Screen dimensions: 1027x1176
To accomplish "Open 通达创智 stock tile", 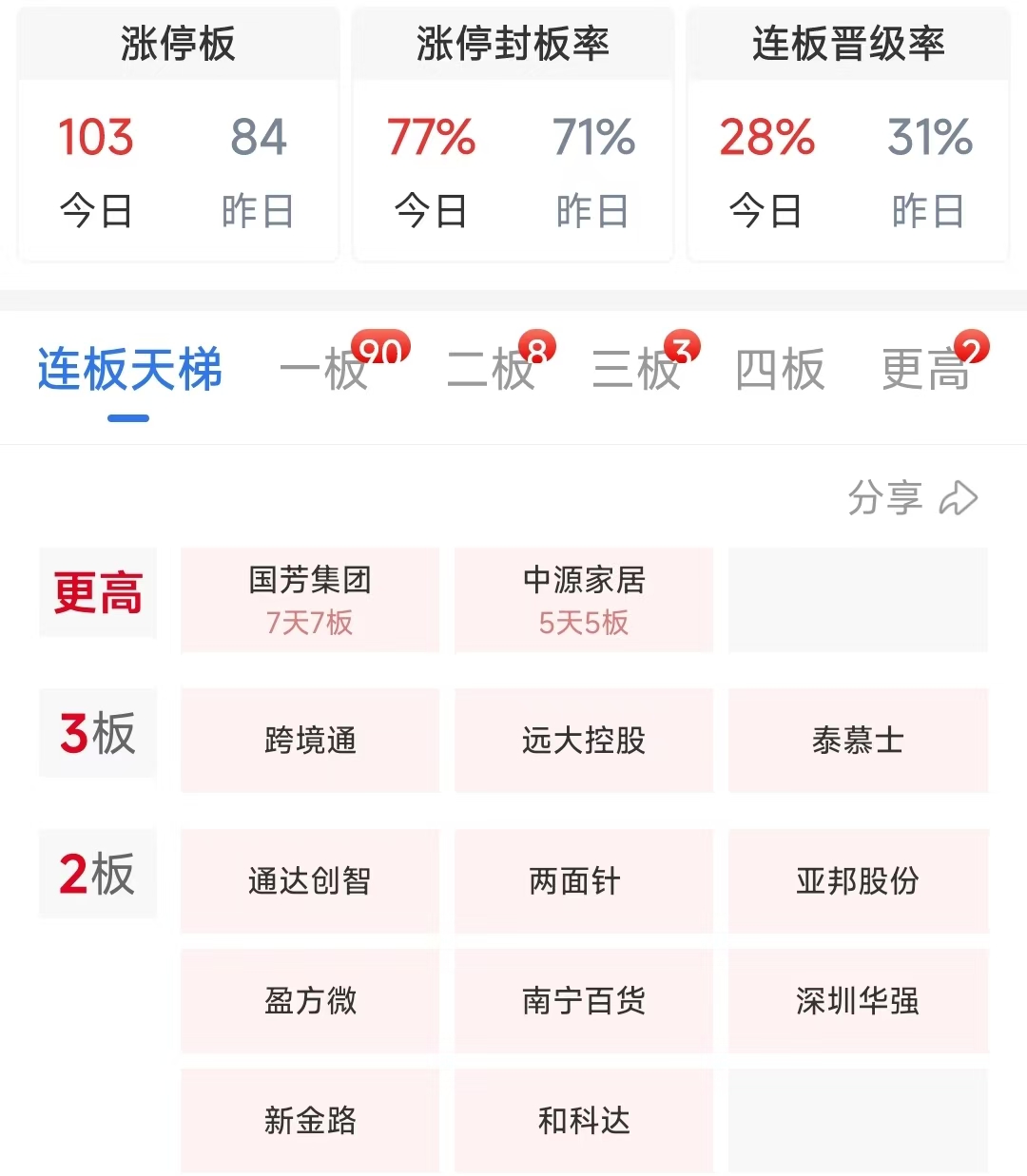I will [x=310, y=880].
